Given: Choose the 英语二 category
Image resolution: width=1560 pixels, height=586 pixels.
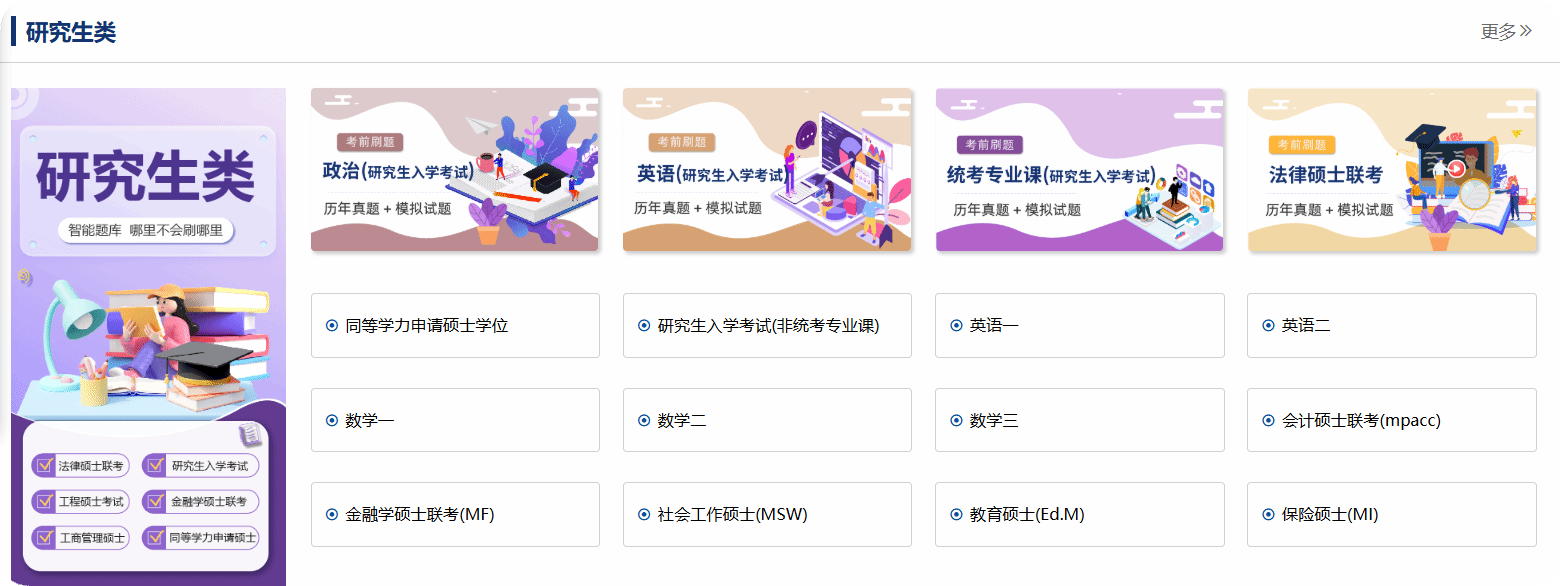Looking at the screenshot, I should click(1391, 326).
